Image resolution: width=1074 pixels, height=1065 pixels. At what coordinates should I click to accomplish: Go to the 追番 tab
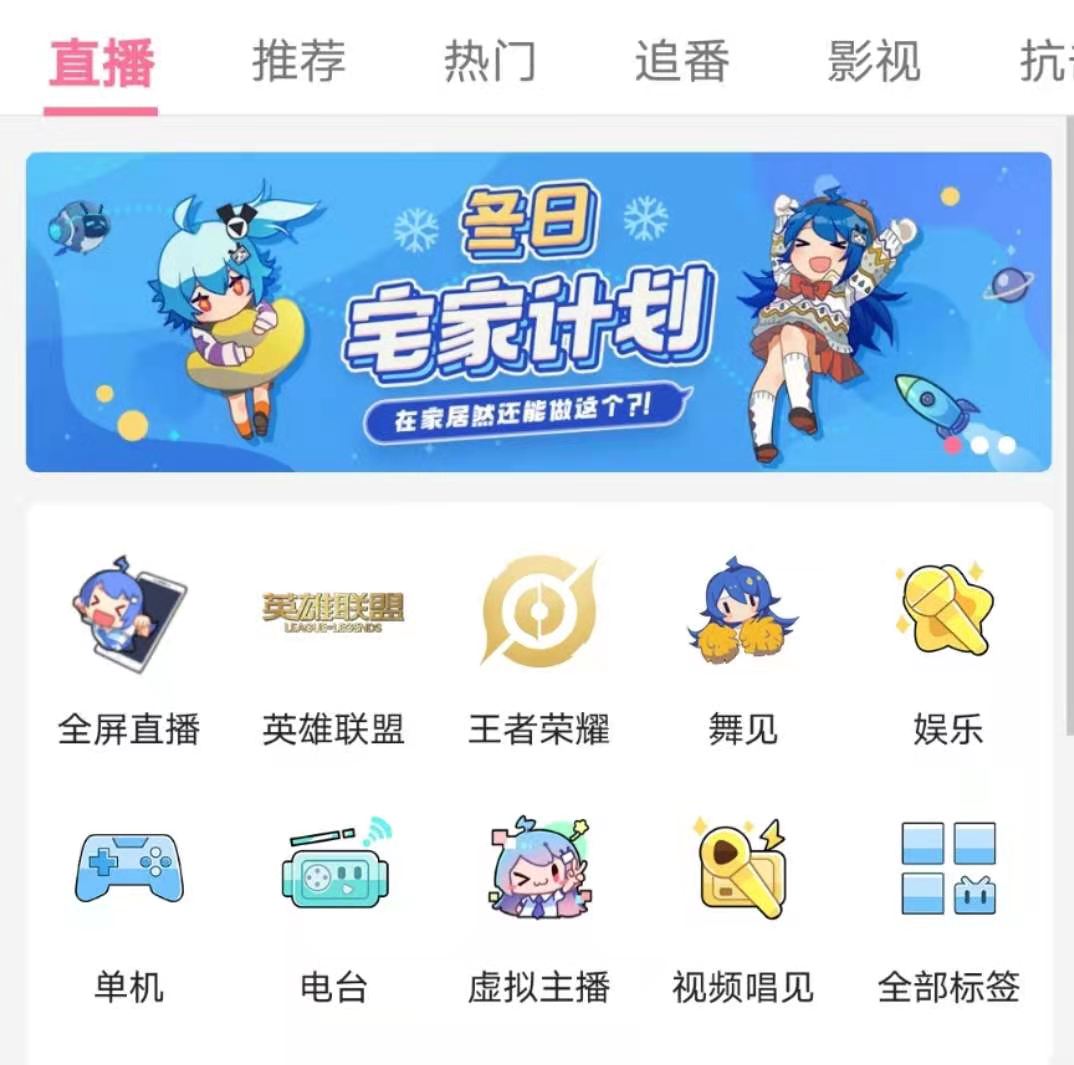pyautogui.click(x=682, y=62)
